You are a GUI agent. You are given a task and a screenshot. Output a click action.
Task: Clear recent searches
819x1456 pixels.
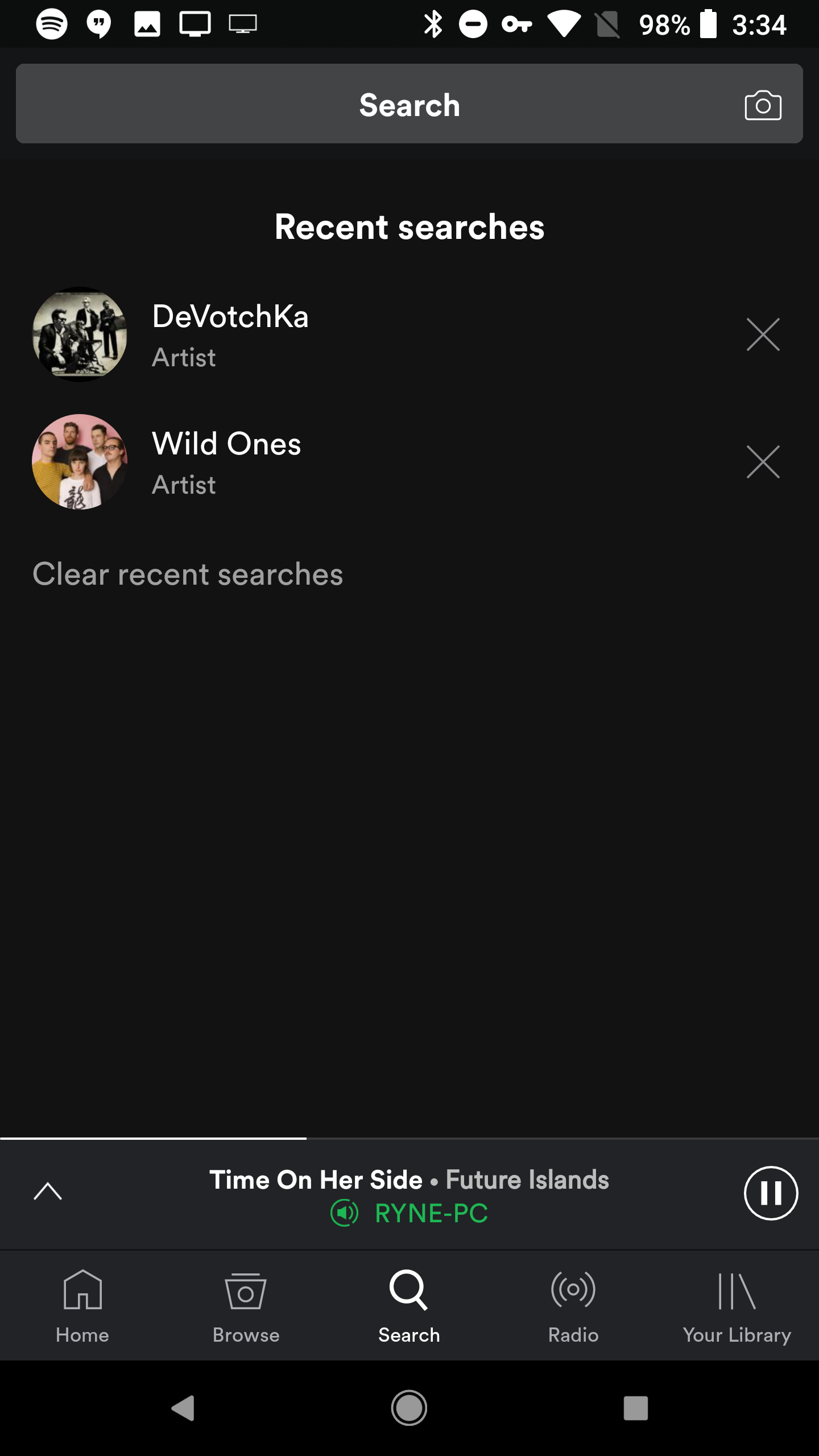[x=188, y=574]
